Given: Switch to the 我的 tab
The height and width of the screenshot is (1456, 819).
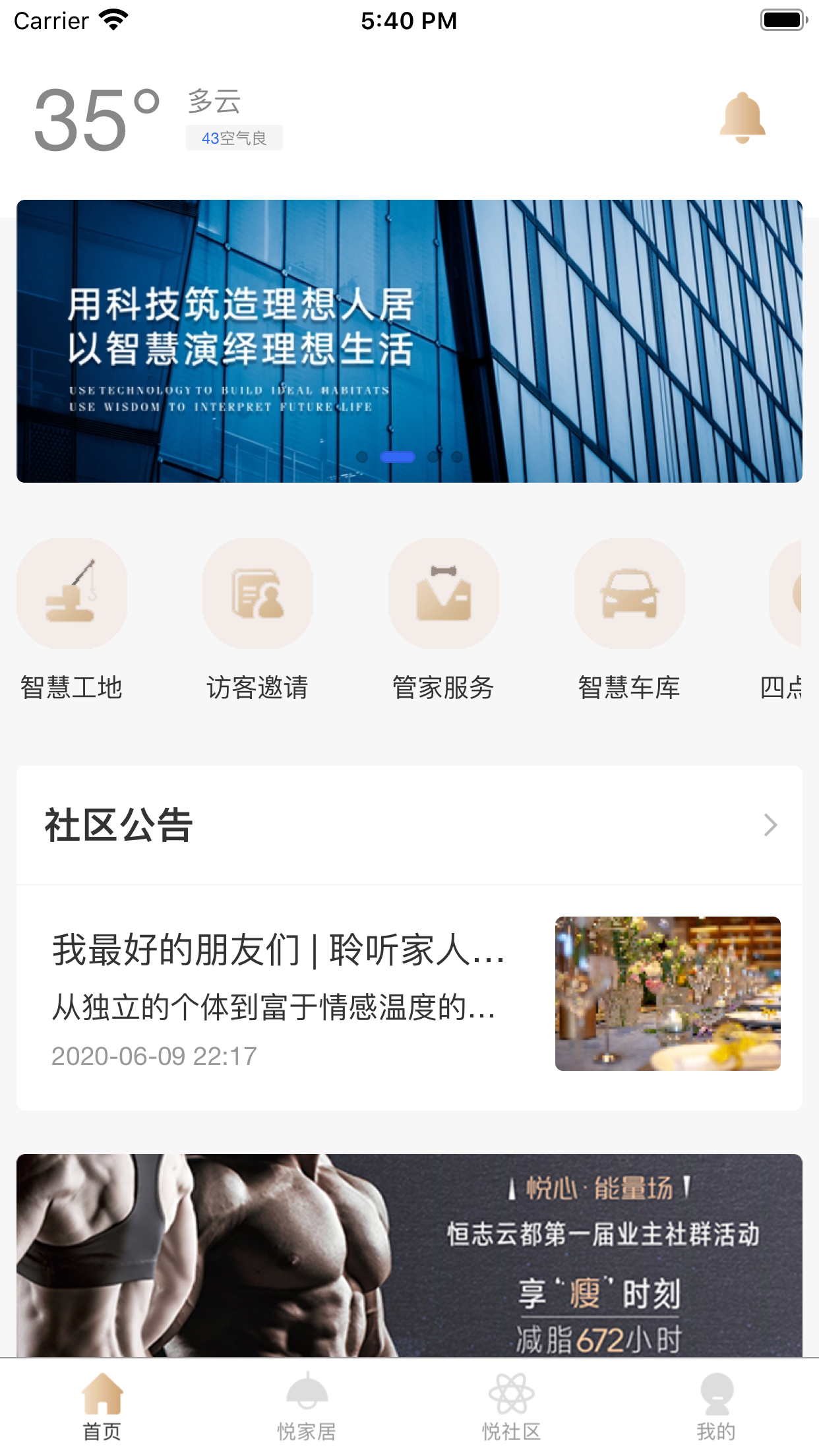Looking at the screenshot, I should pos(716,1405).
